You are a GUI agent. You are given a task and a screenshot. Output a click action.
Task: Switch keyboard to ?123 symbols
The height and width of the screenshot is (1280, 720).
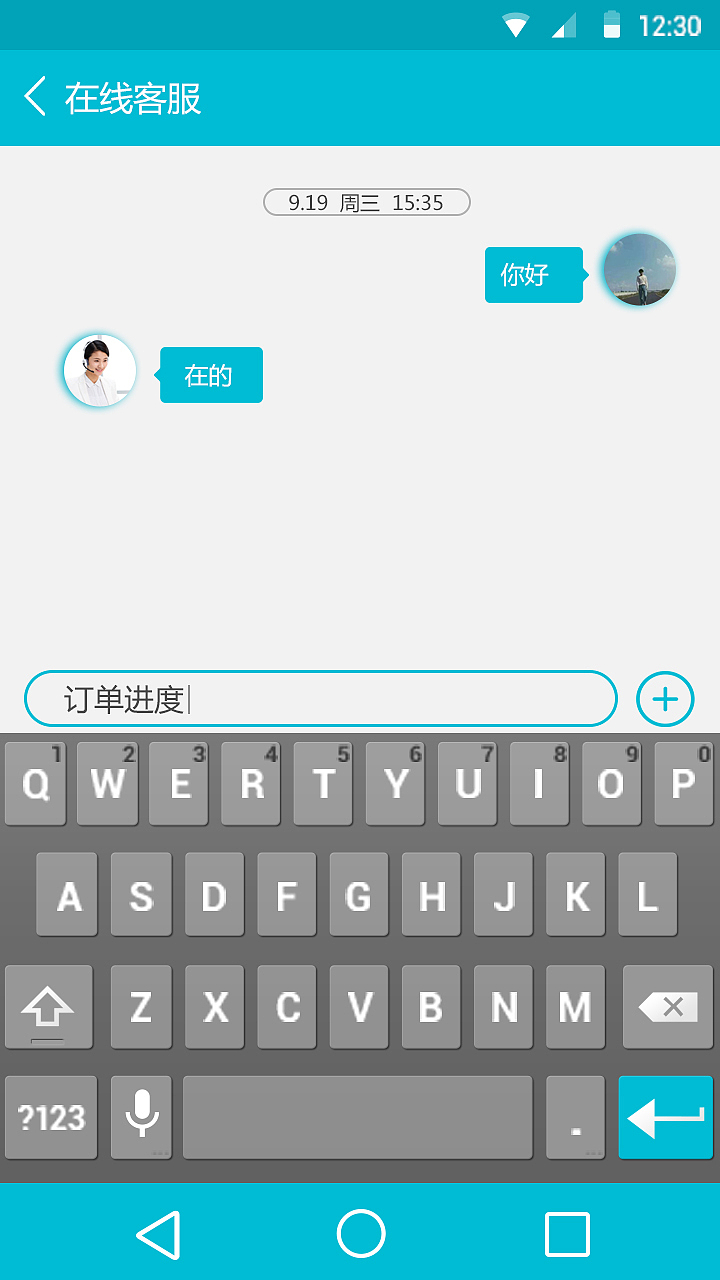(x=51, y=1117)
